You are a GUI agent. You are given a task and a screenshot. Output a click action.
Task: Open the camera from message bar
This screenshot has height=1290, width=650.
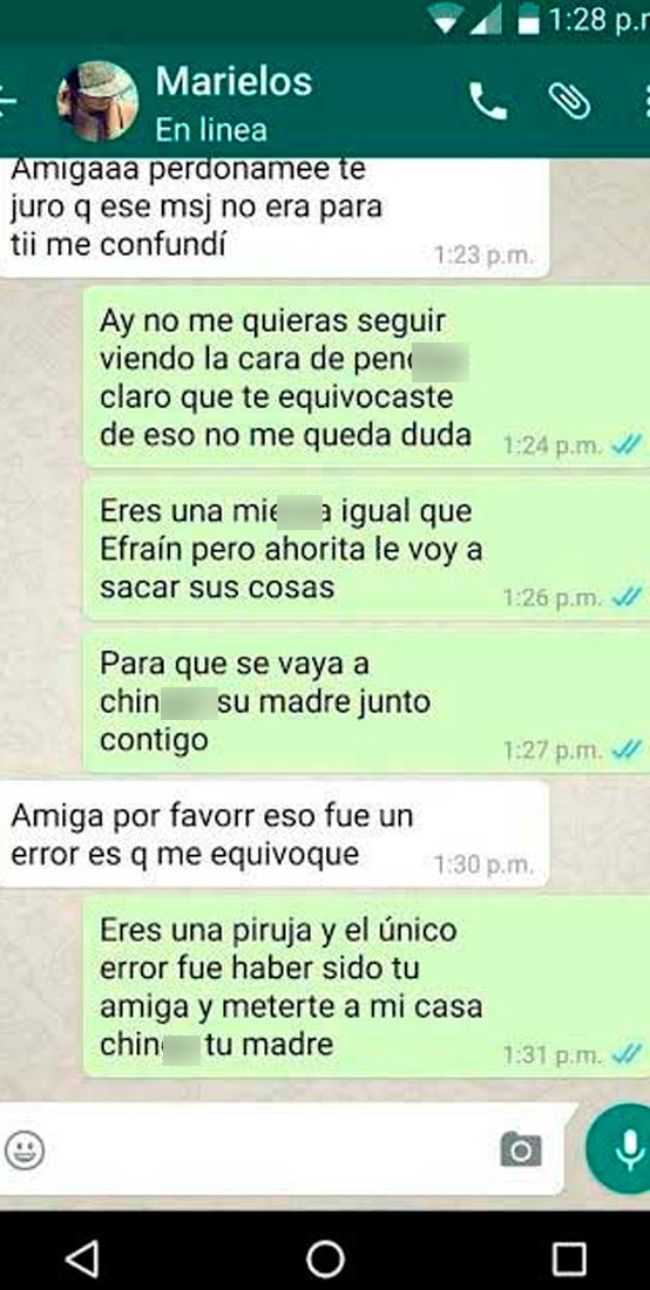(x=521, y=1150)
